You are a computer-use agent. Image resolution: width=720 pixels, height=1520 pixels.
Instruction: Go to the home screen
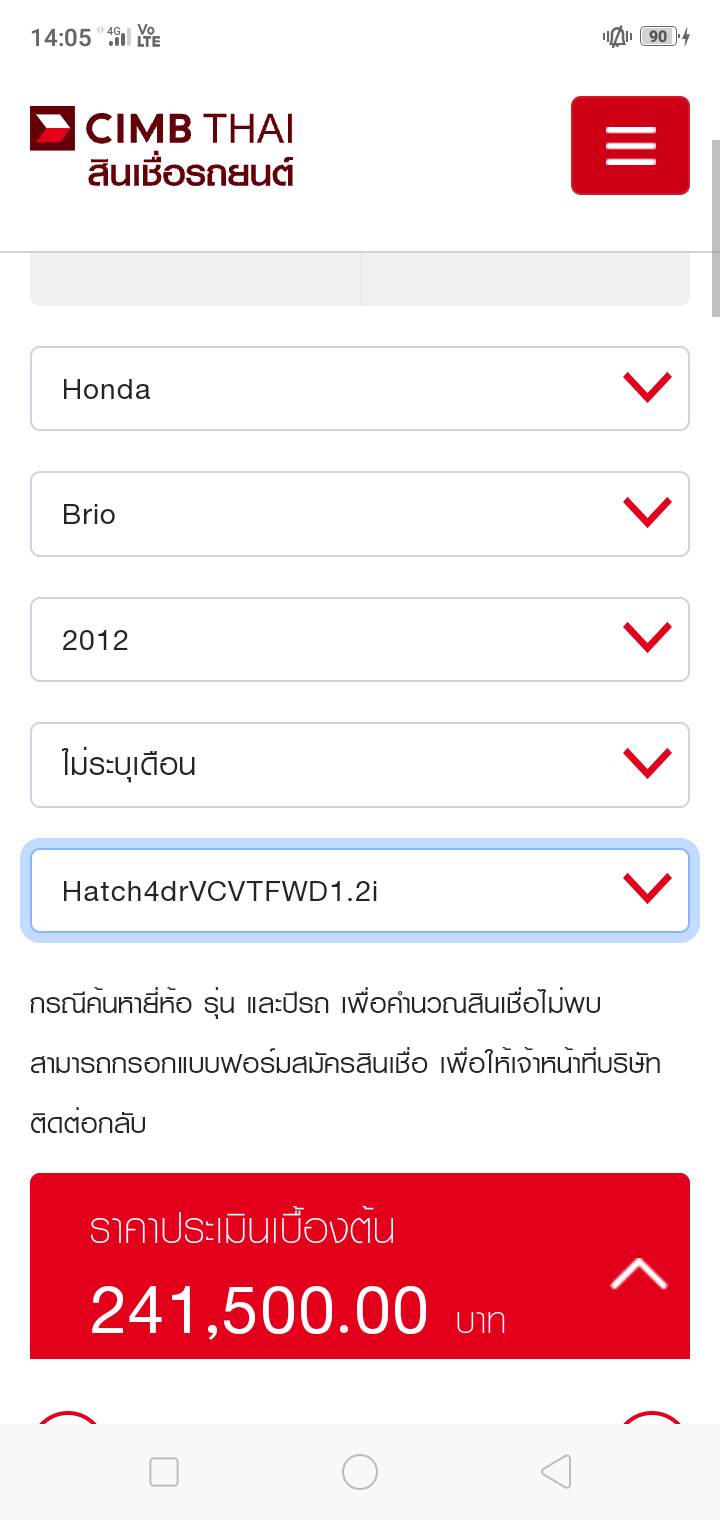tap(360, 1472)
